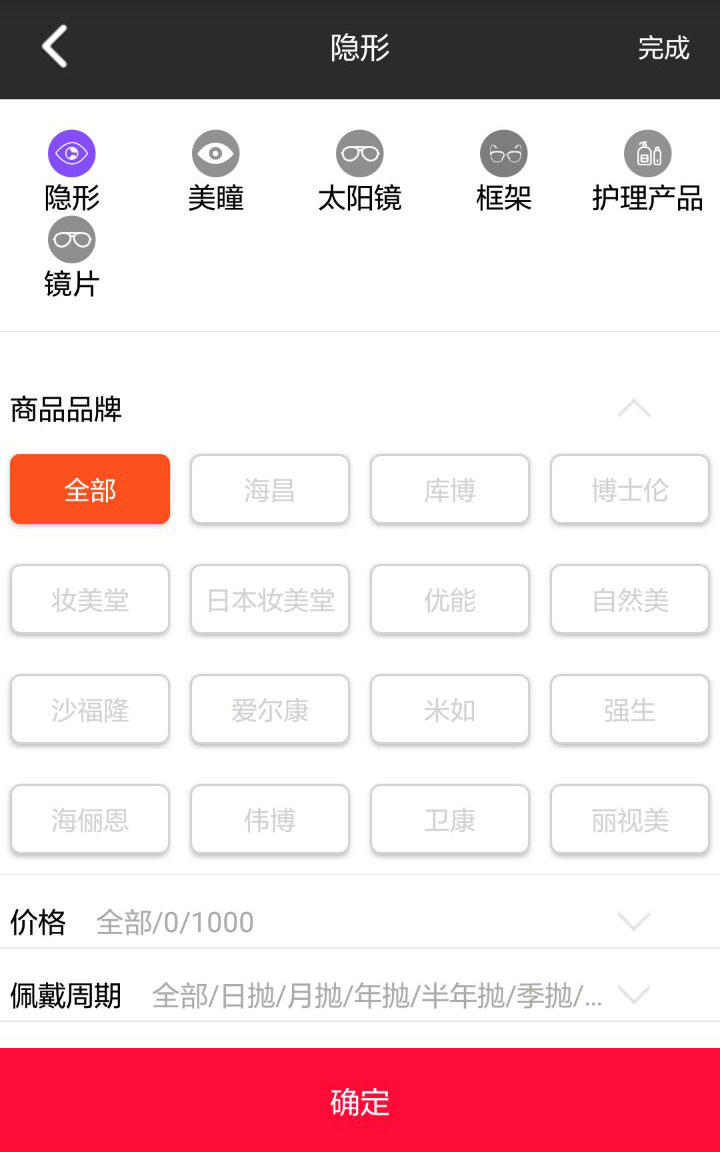The width and height of the screenshot is (720, 1152).
Task: Expand the 价格 filter
Action: (x=634, y=921)
